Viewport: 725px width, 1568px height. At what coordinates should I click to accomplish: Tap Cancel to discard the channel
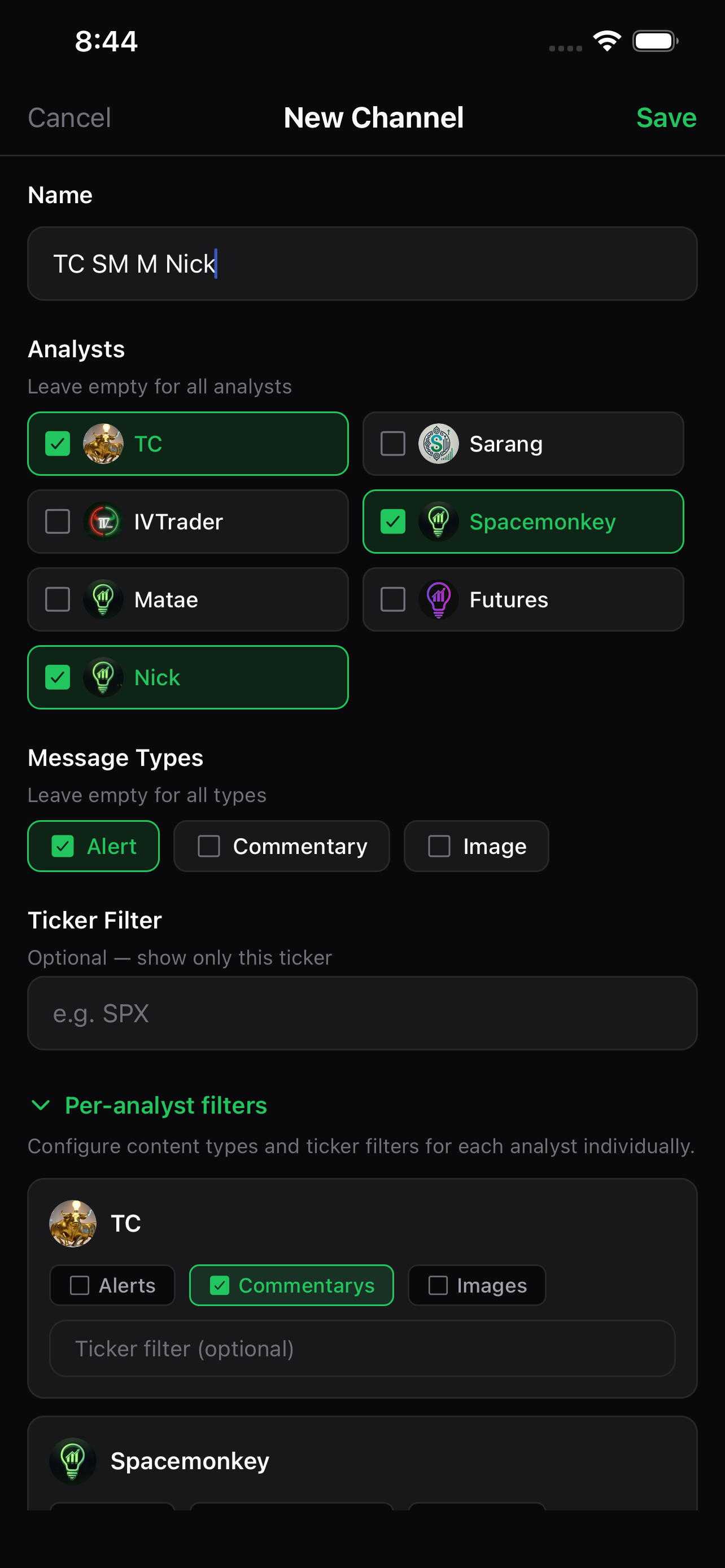pos(69,117)
